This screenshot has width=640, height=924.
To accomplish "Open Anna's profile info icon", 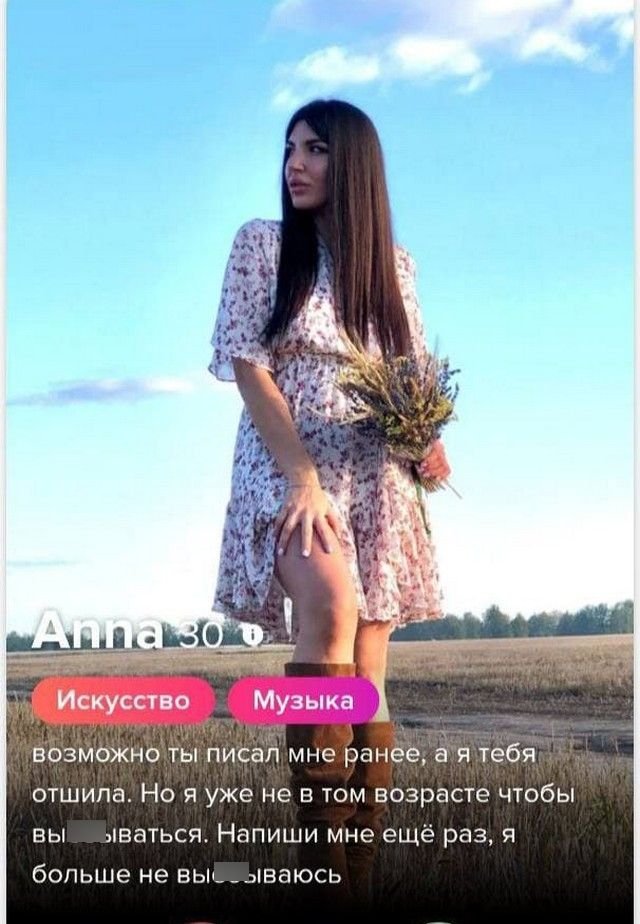I will point(253,633).
